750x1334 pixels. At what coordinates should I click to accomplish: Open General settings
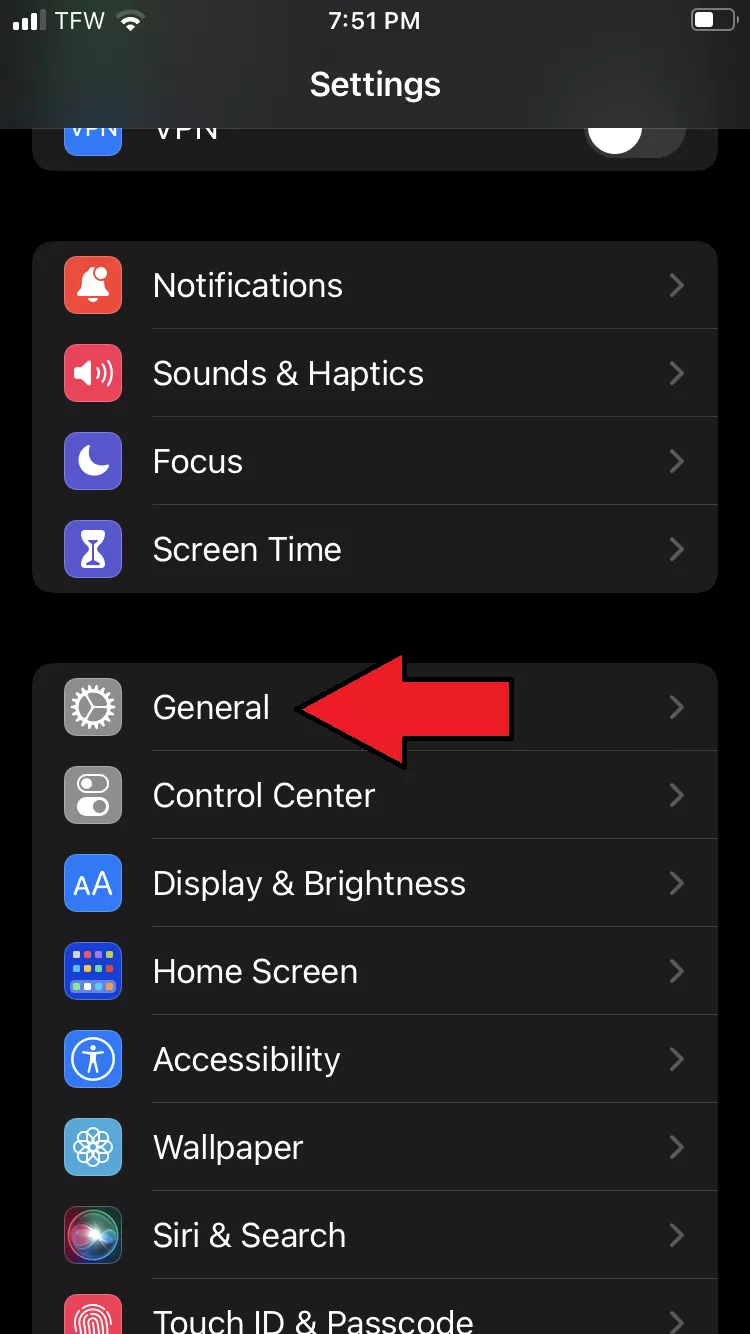coord(375,707)
